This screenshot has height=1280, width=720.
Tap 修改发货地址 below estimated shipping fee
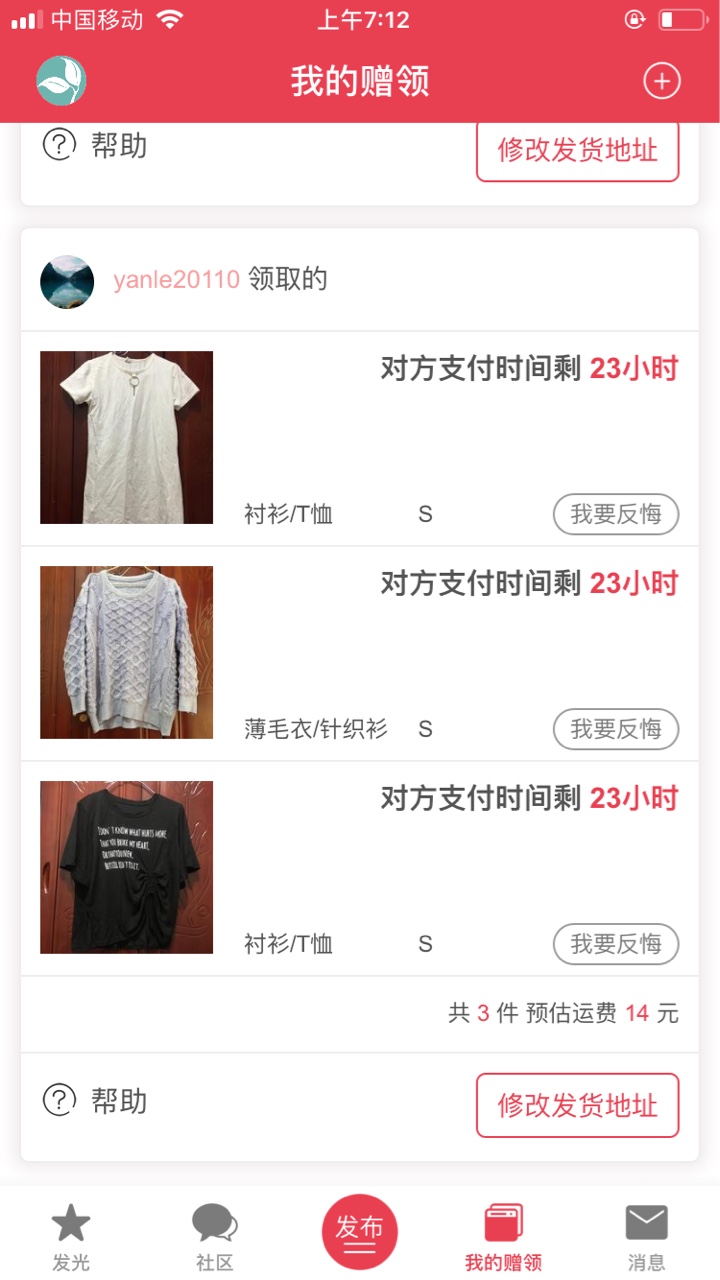click(577, 1105)
